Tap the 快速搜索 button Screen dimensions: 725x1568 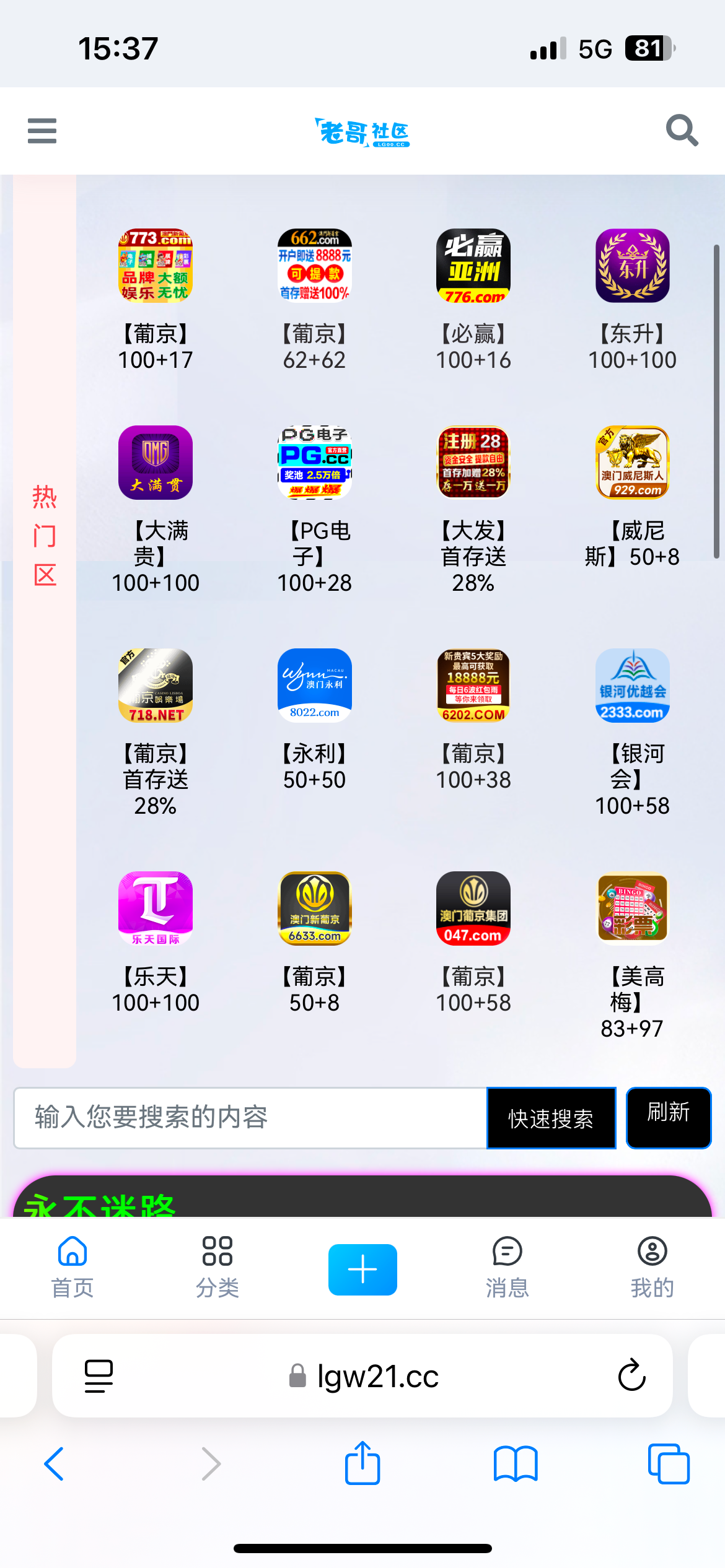click(551, 1118)
